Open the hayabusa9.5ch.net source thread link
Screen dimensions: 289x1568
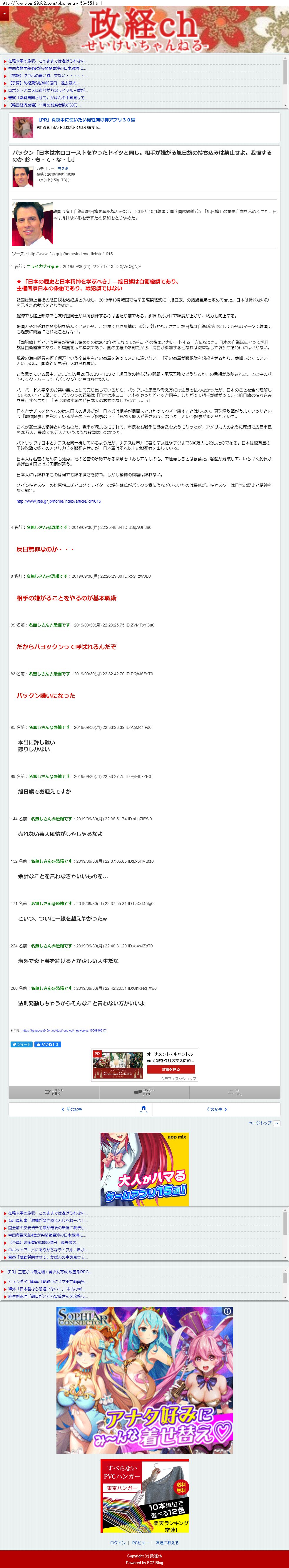click(64, 1031)
